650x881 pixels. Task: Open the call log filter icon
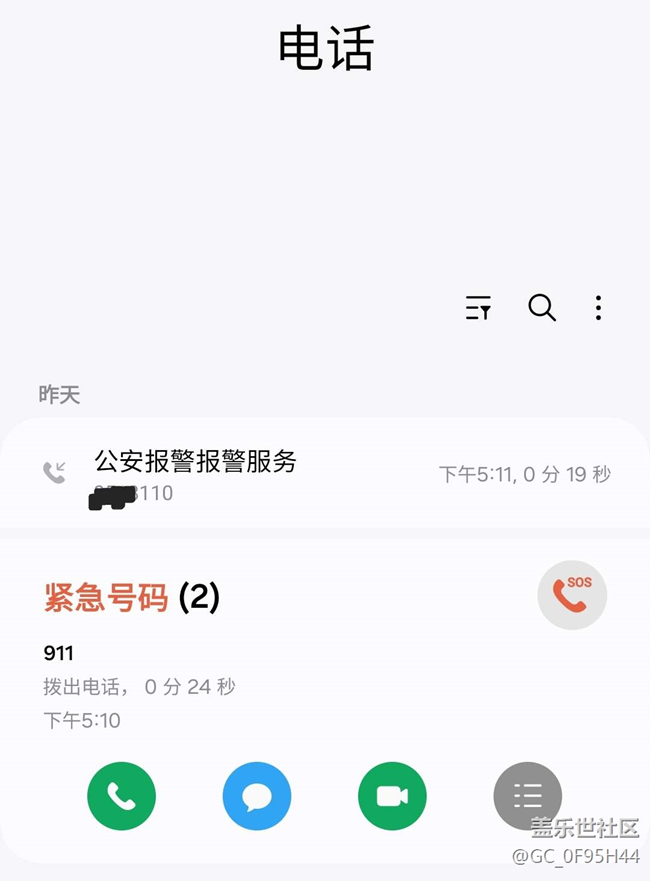[x=478, y=308]
